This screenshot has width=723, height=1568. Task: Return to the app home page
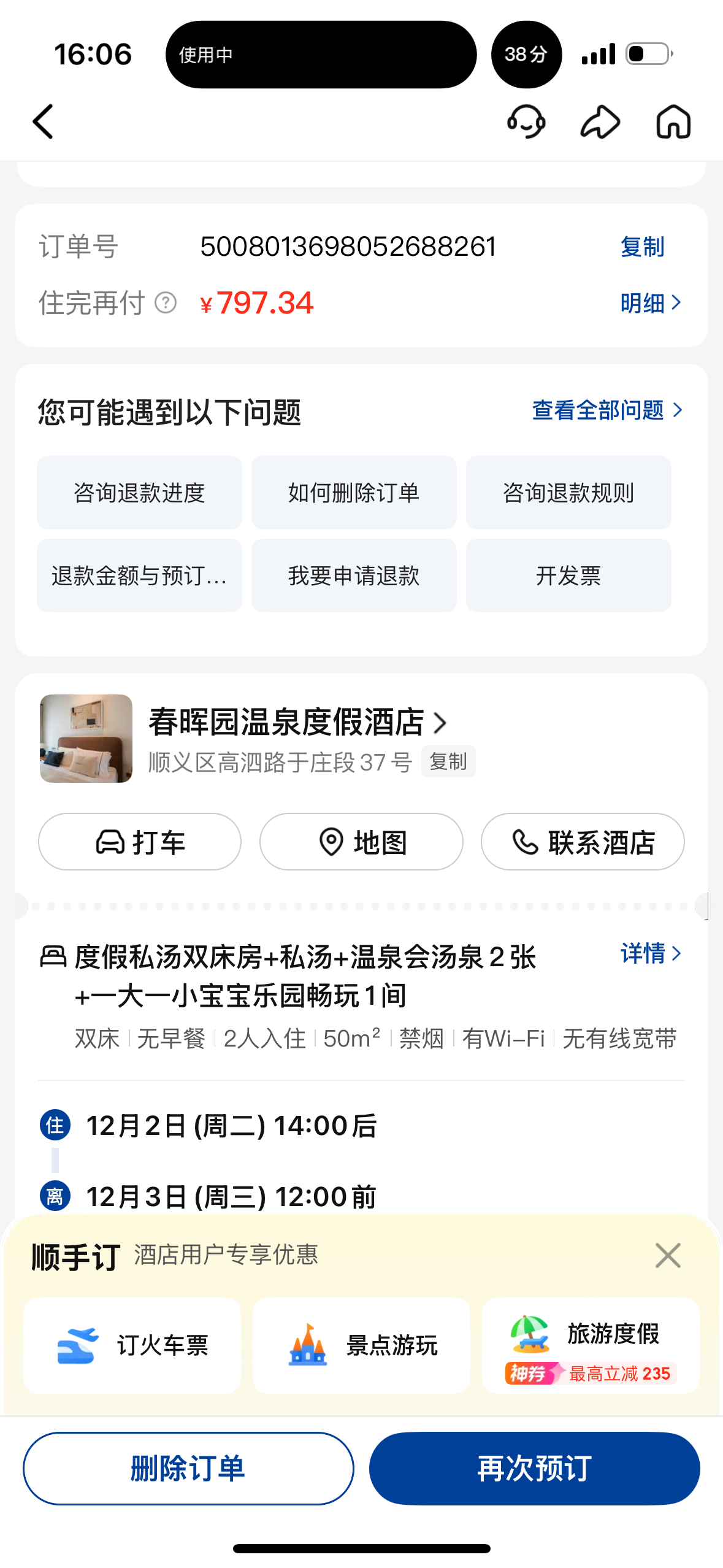pos(673,121)
